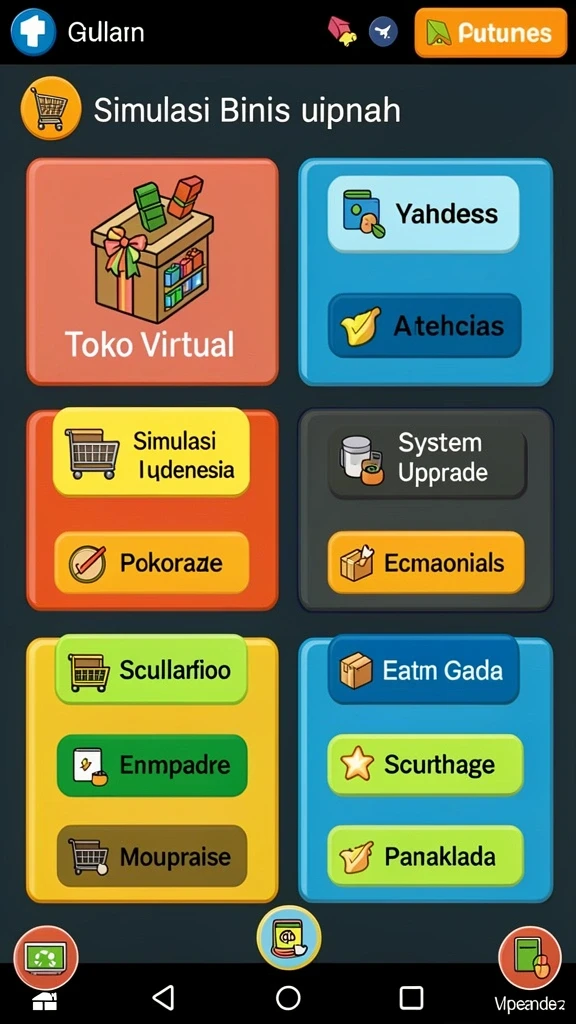This screenshot has width=576, height=1024.
Task: Select Scurthage with the star icon
Action: pos(425,765)
